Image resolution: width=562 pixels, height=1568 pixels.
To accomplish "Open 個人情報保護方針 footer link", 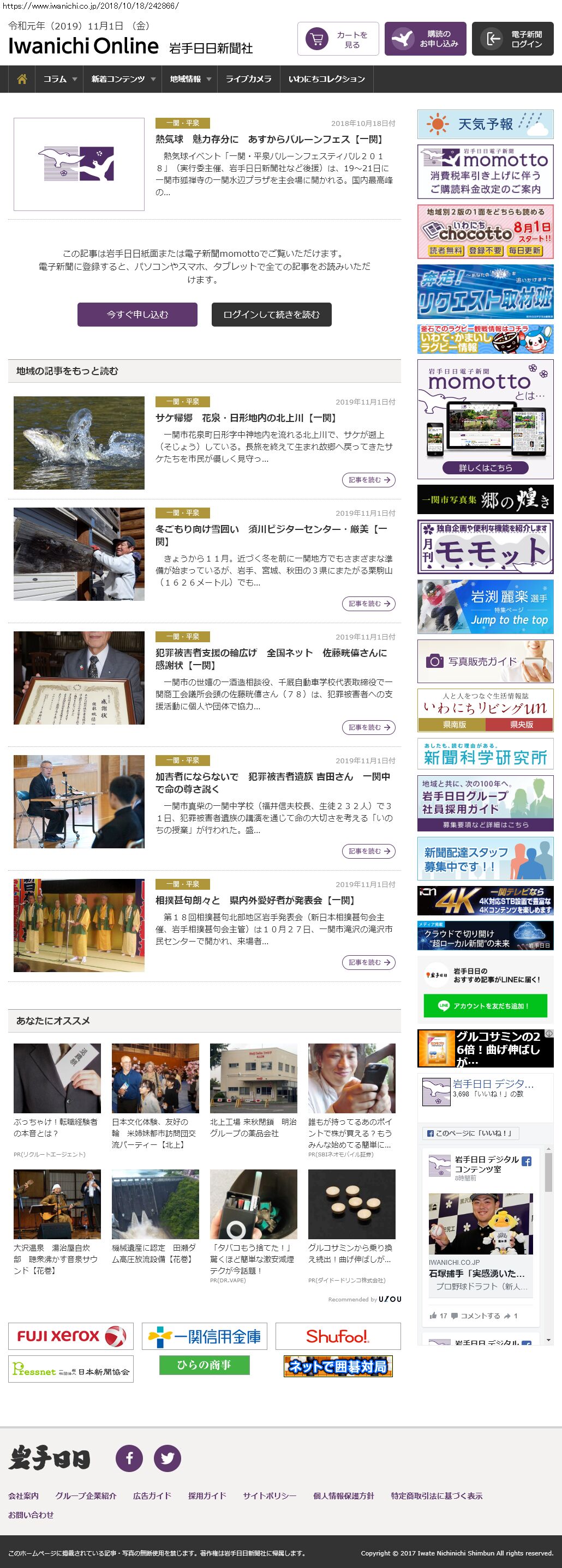I will [x=343, y=1495].
